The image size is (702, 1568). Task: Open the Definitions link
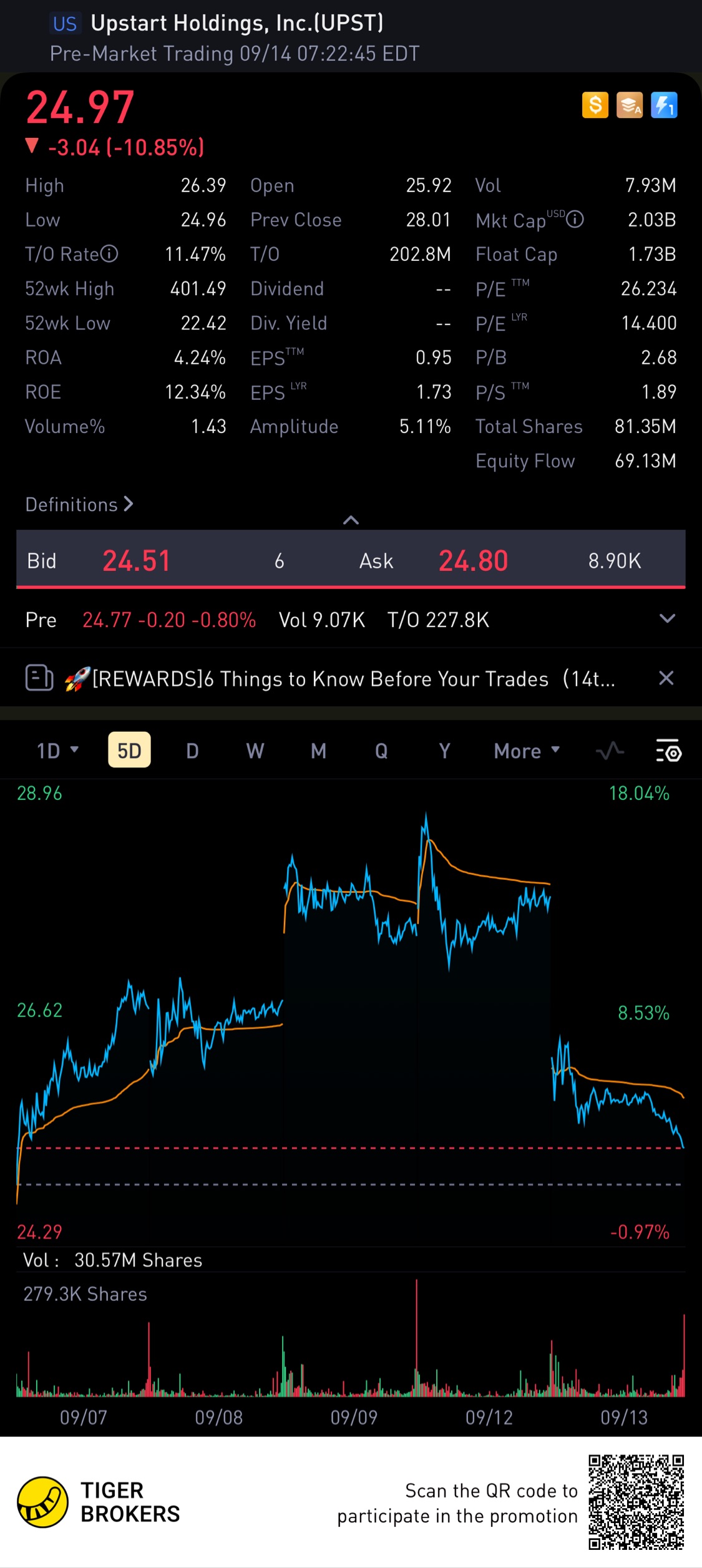point(79,504)
